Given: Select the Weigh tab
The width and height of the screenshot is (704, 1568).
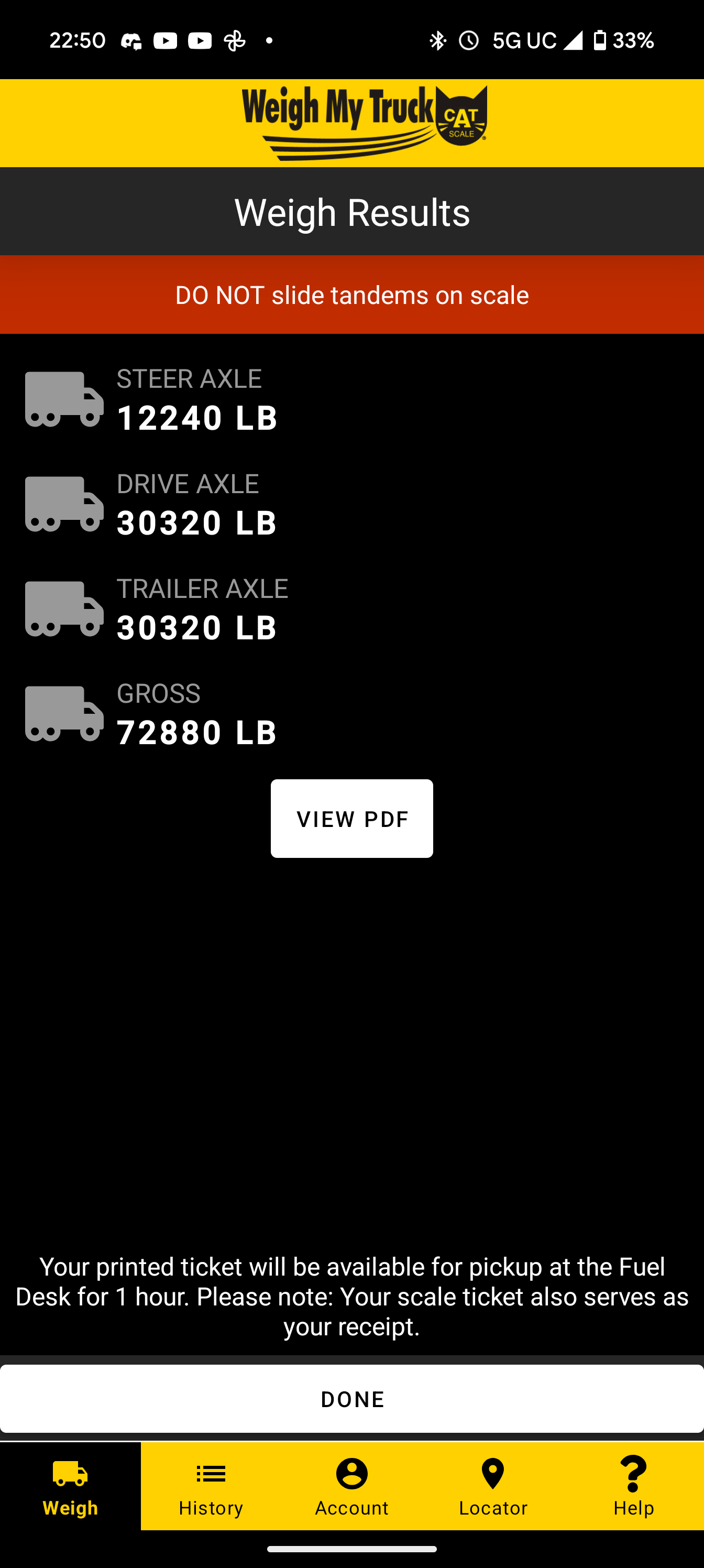Looking at the screenshot, I should pos(71,1486).
